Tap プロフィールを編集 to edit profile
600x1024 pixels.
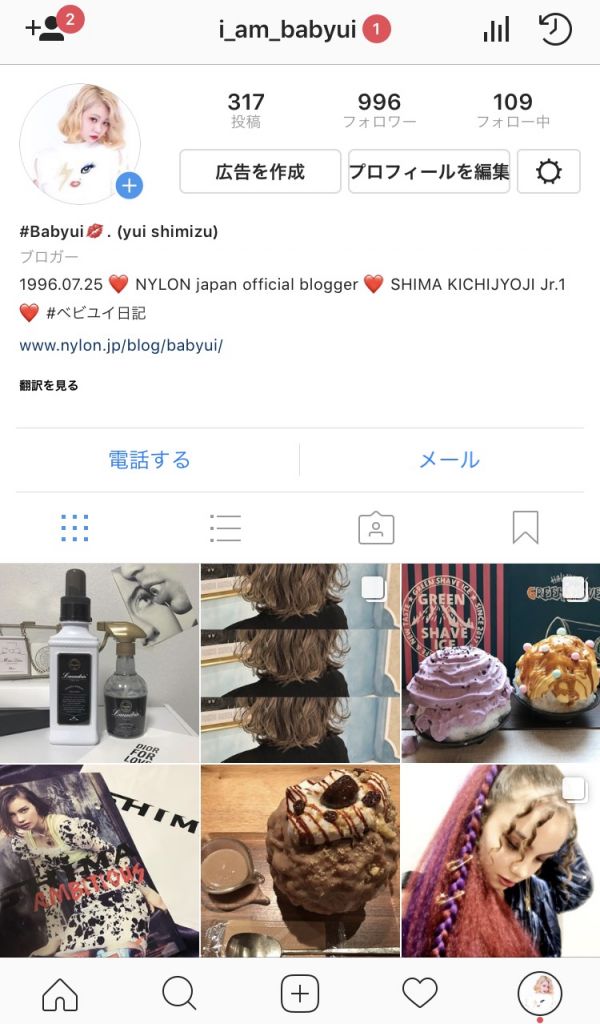tap(429, 171)
